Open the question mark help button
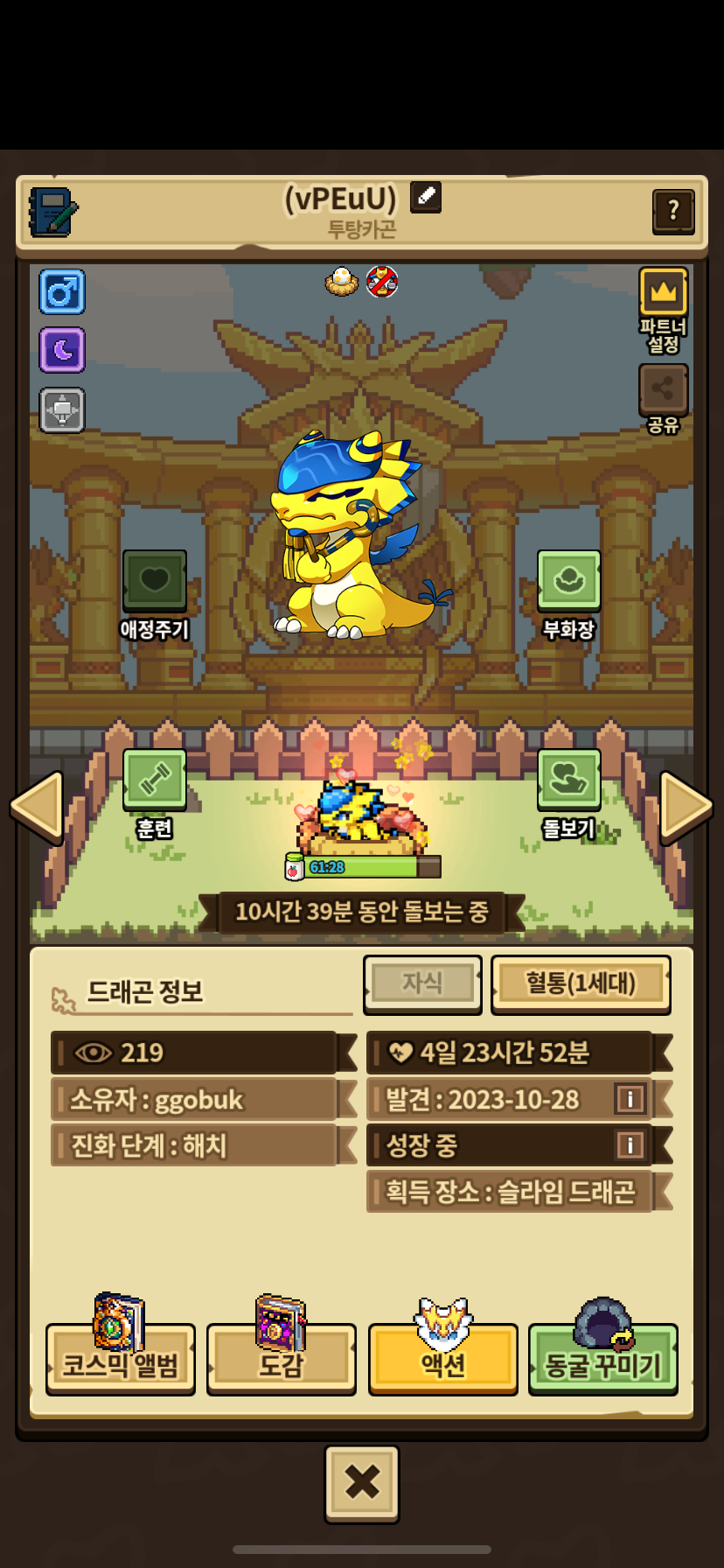Screen dimensions: 724x1568 click(x=672, y=211)
